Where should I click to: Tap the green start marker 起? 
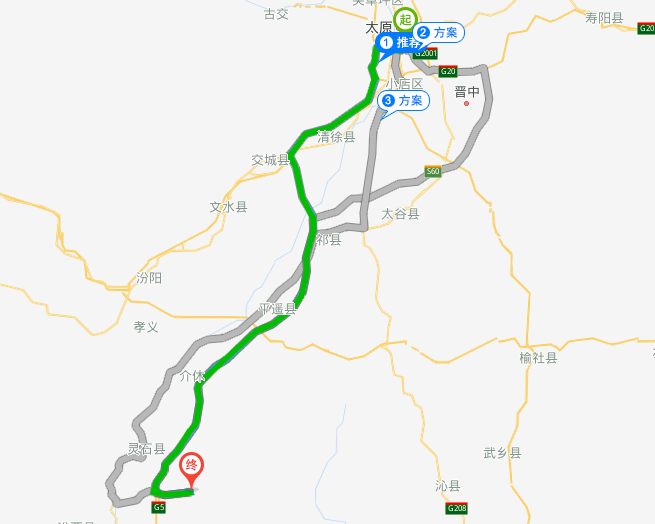[405, 18]
